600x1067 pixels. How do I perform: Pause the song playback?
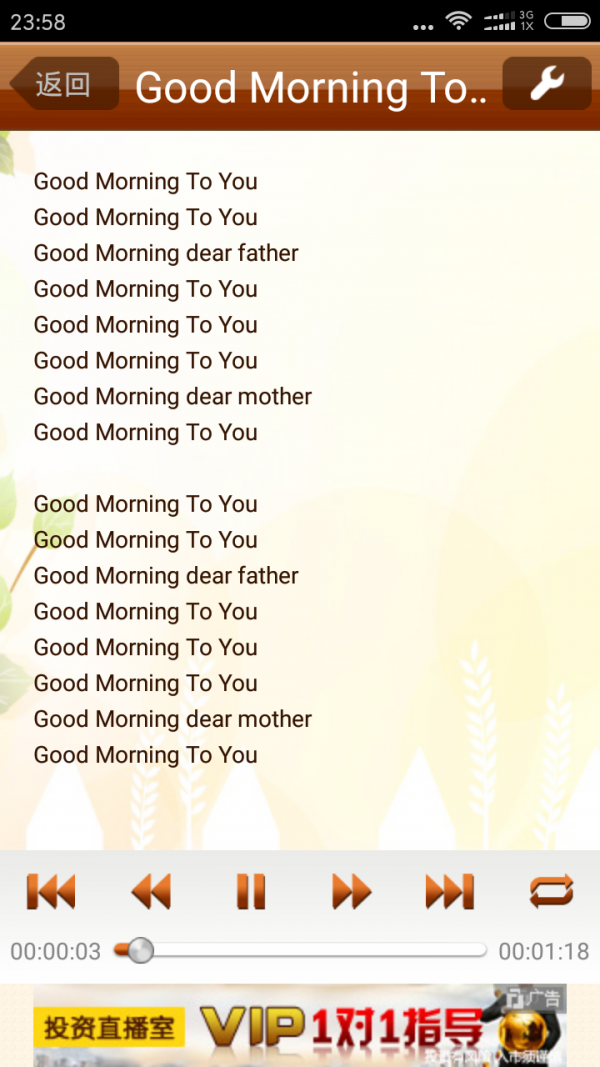click(x=251, y=890)
